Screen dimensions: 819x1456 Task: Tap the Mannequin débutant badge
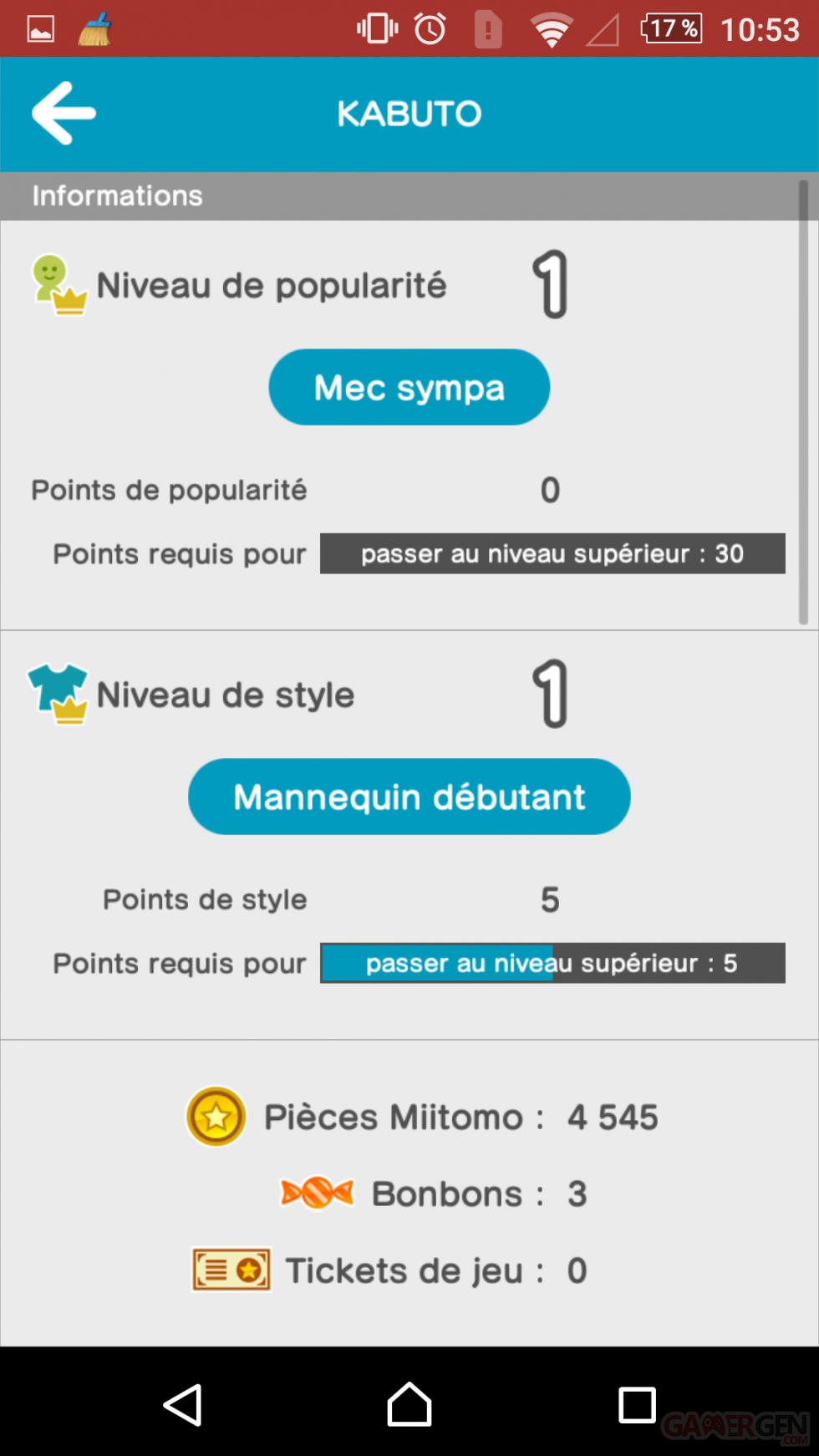409,796
